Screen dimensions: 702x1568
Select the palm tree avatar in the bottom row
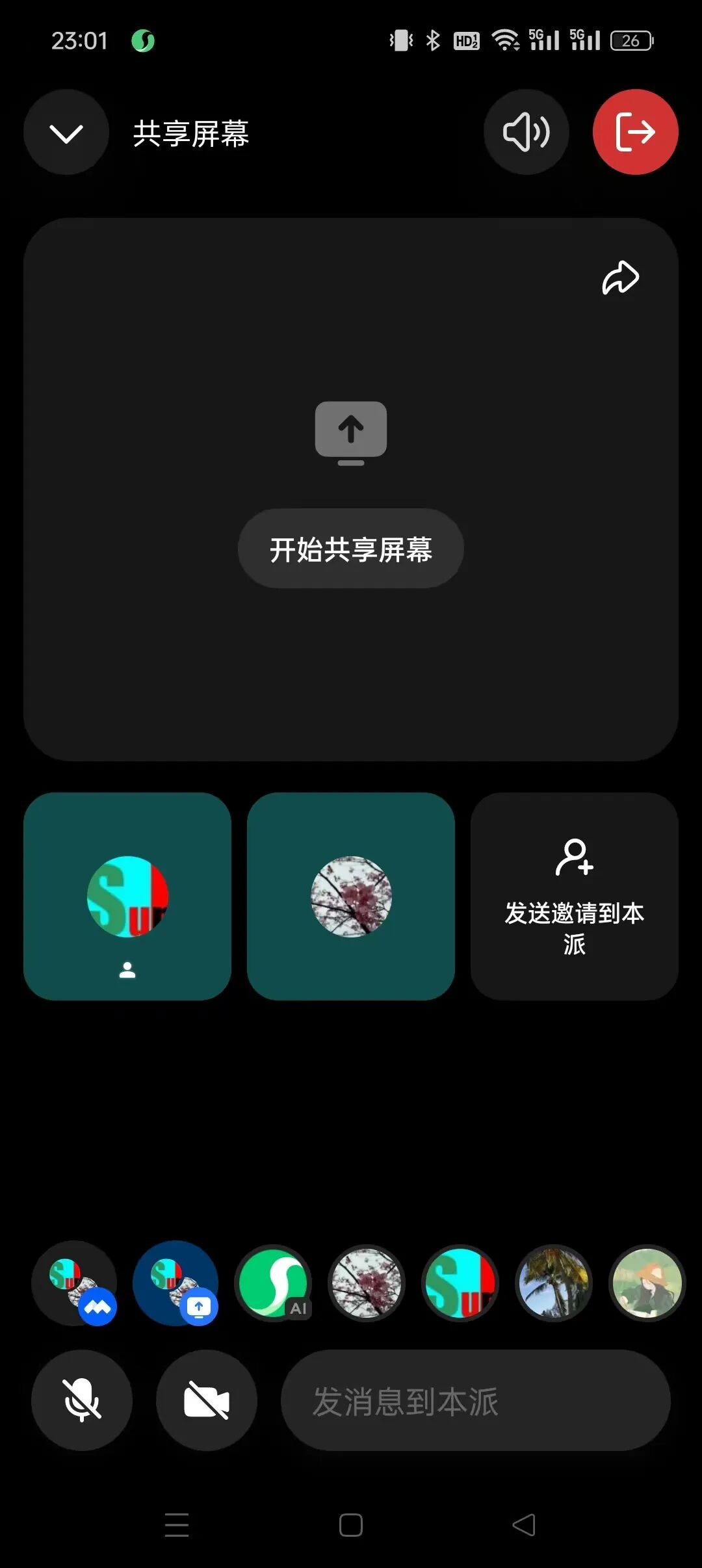[553, 1284]
